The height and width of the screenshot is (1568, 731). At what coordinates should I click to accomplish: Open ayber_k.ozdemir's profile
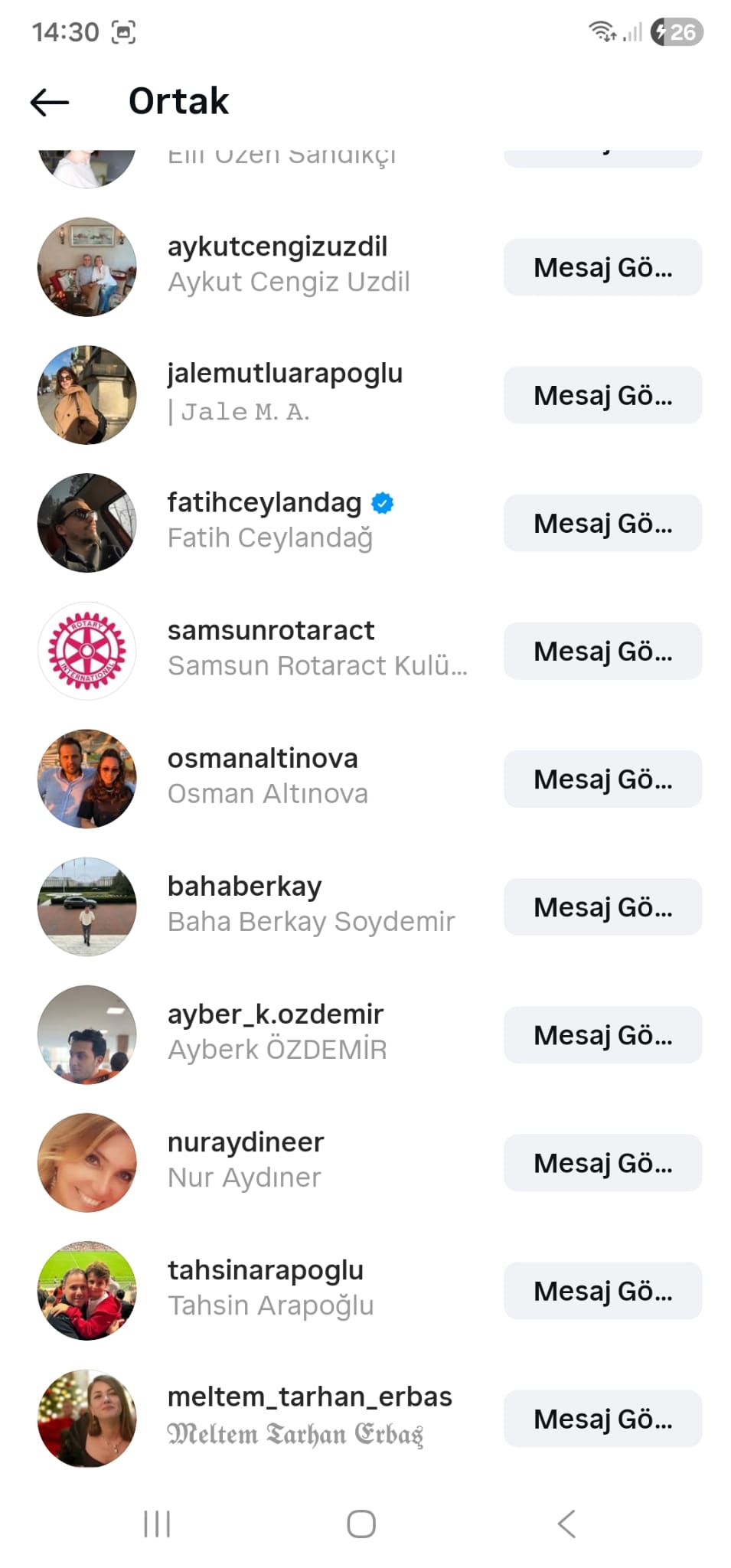(275, 1014)
